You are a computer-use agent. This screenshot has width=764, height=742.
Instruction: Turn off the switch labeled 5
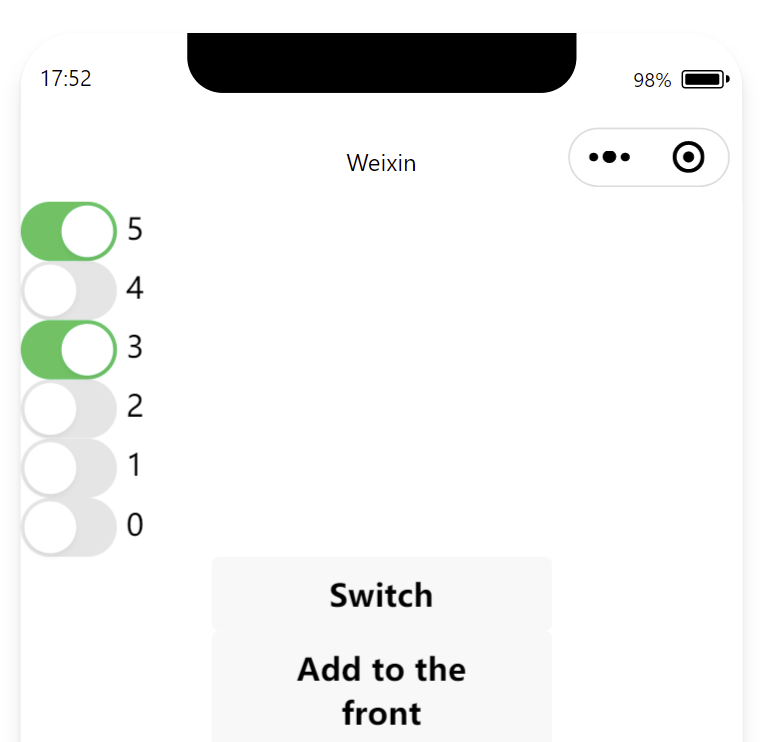[x=69, y=231]
